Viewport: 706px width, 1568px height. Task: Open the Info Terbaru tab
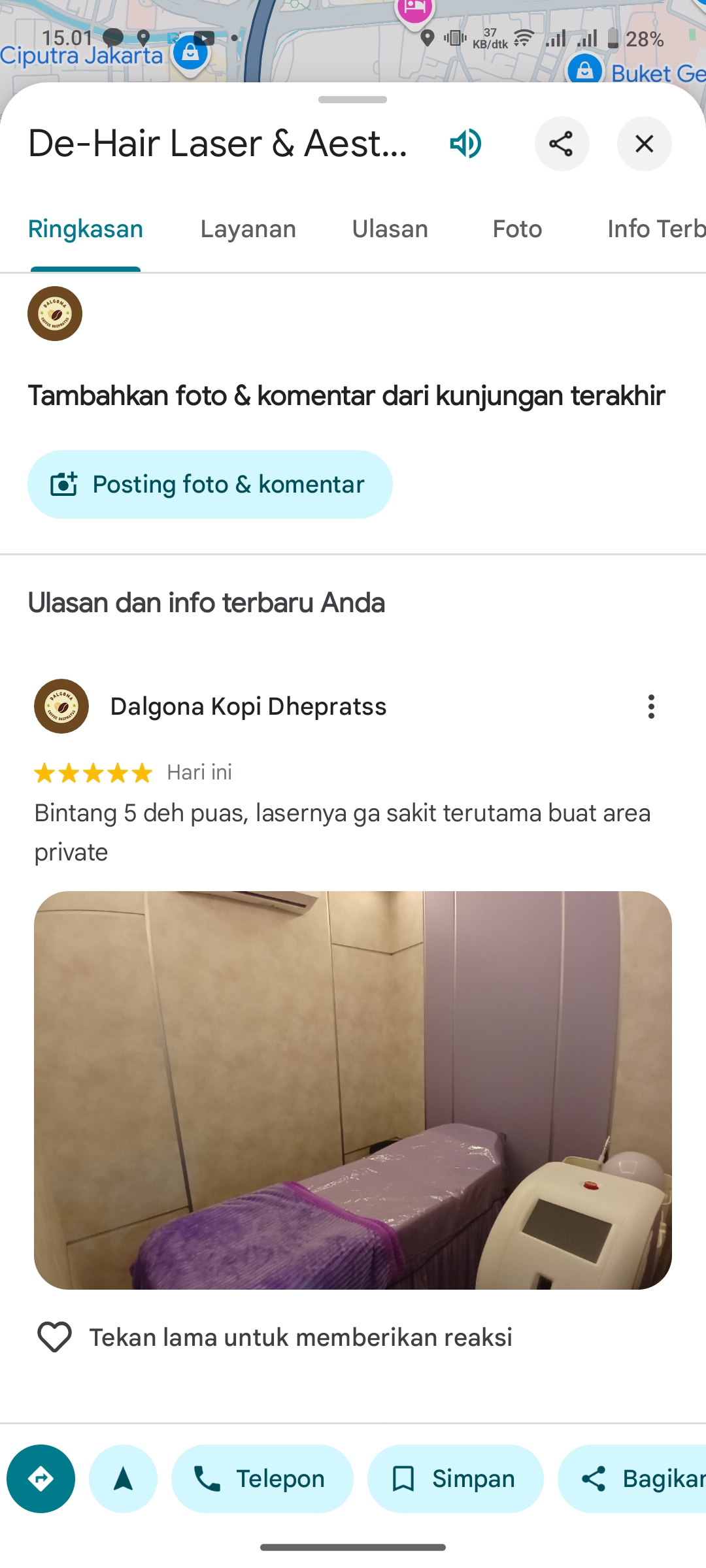coord(656,229)
